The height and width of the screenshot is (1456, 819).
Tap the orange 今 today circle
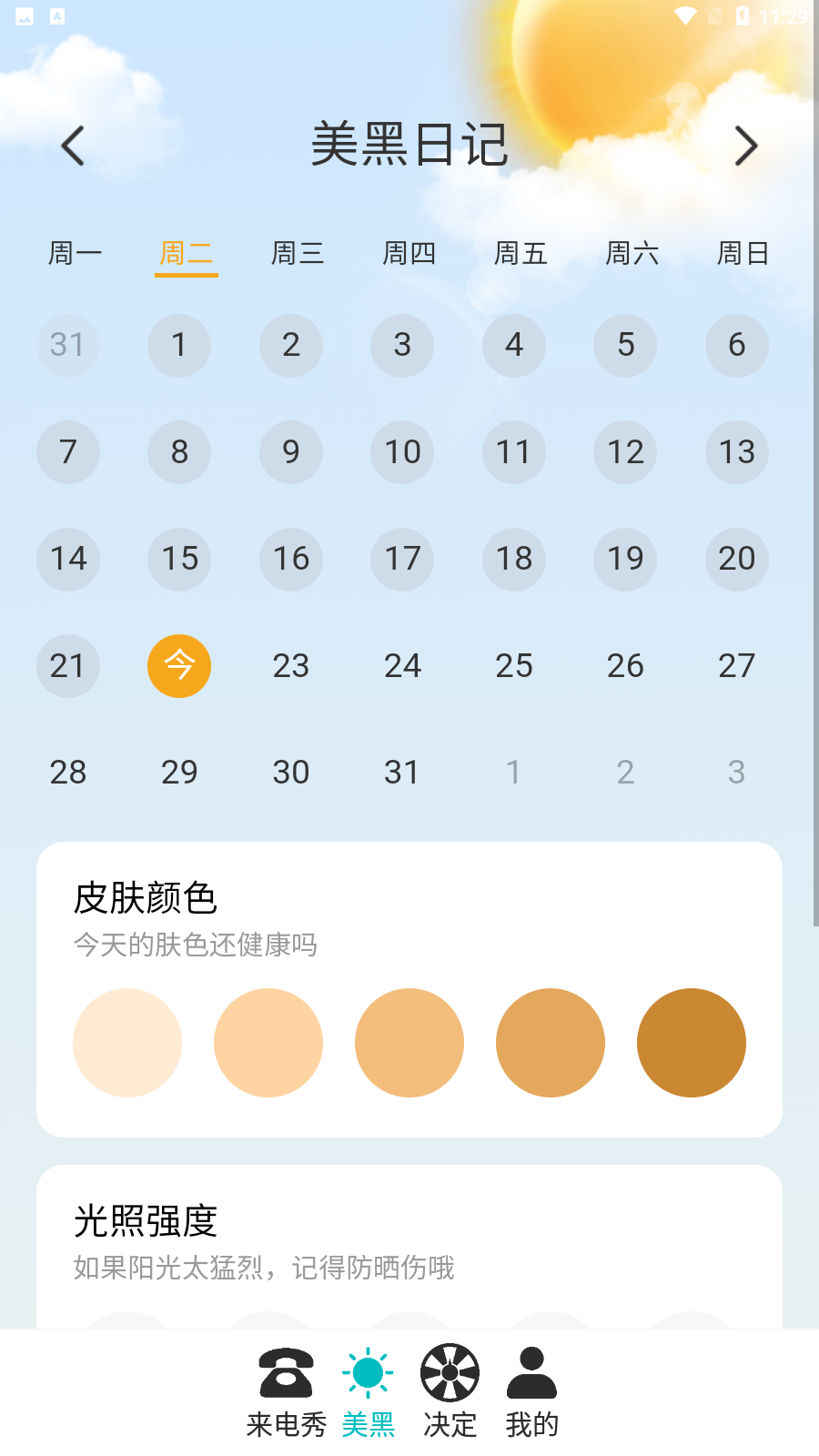[x=179, y=666]
